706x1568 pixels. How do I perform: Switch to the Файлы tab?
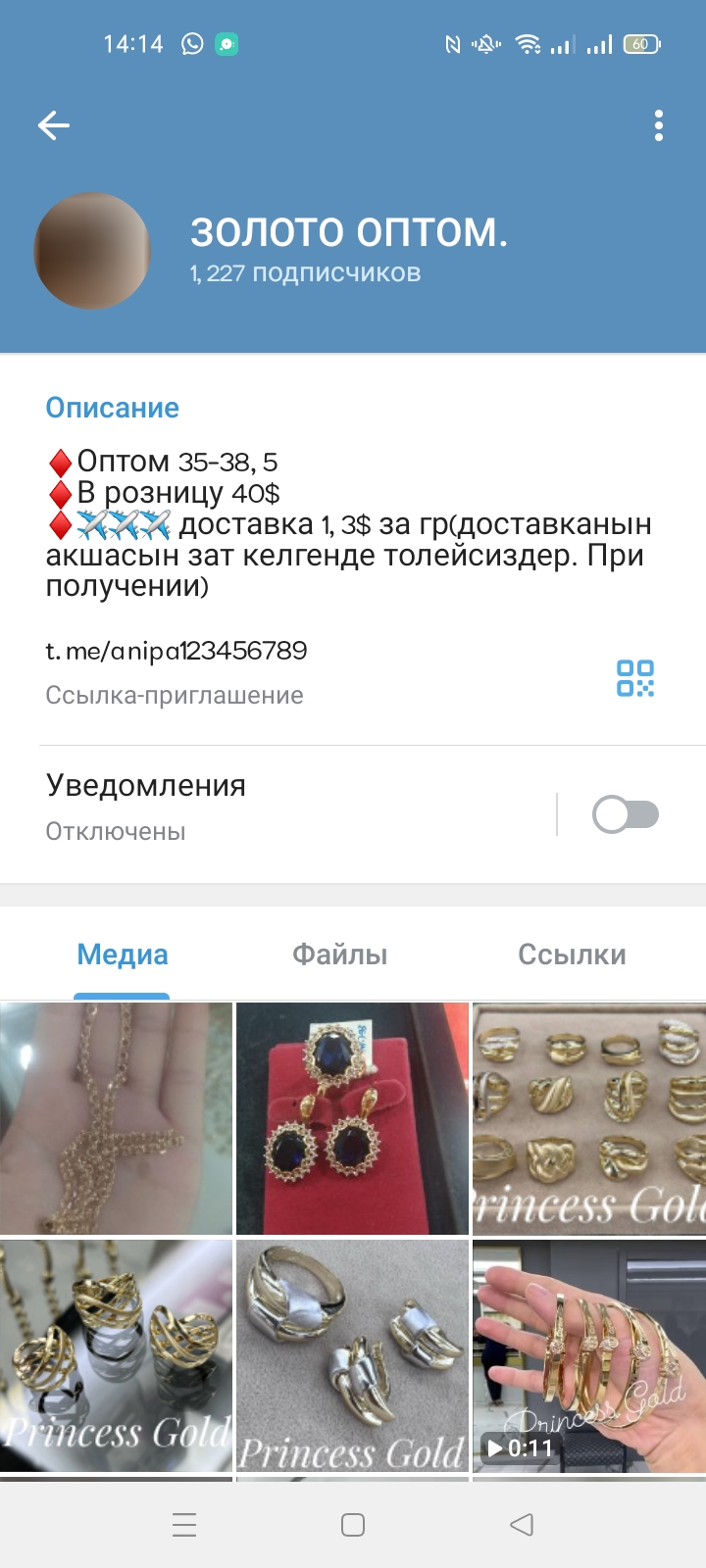coord(340,955)
